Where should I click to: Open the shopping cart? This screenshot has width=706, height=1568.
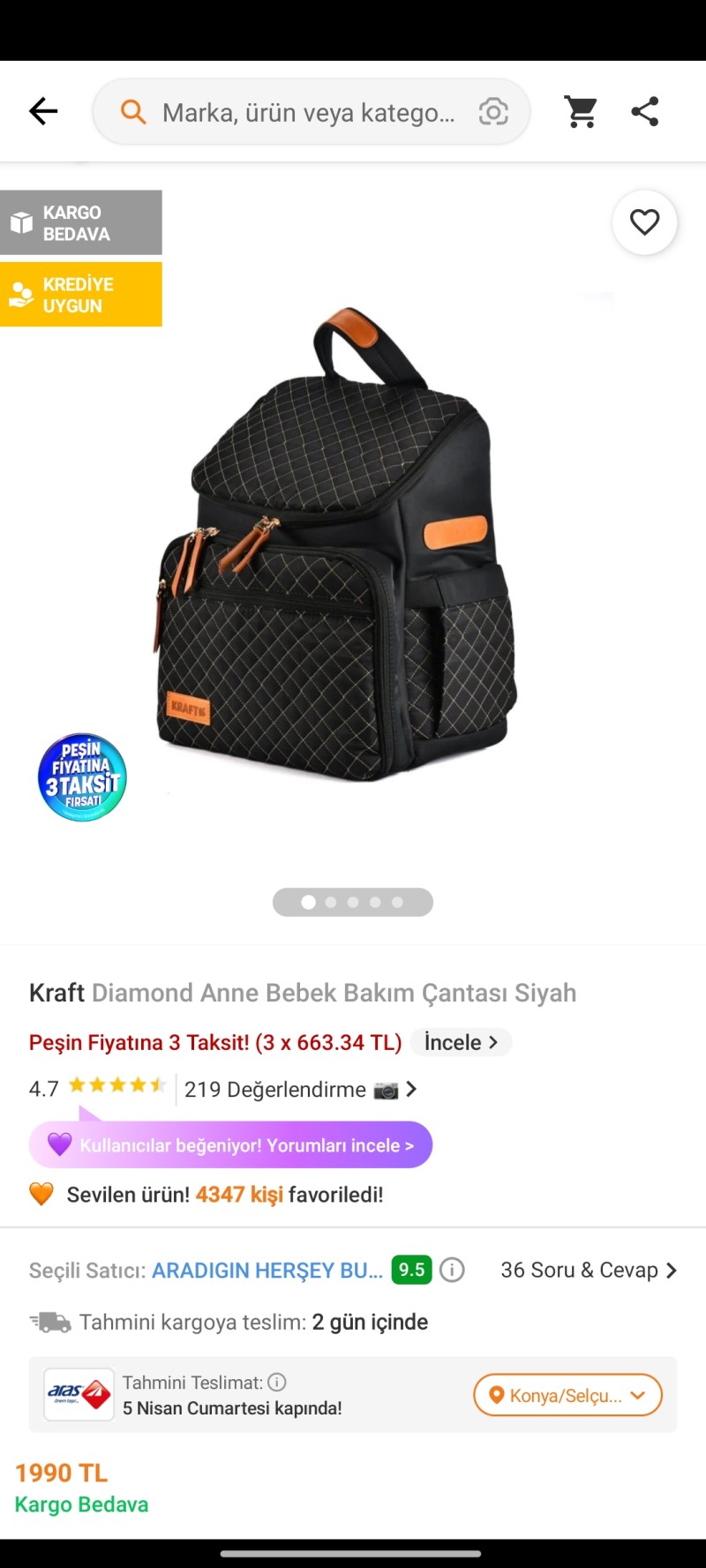tap(581, 112)
